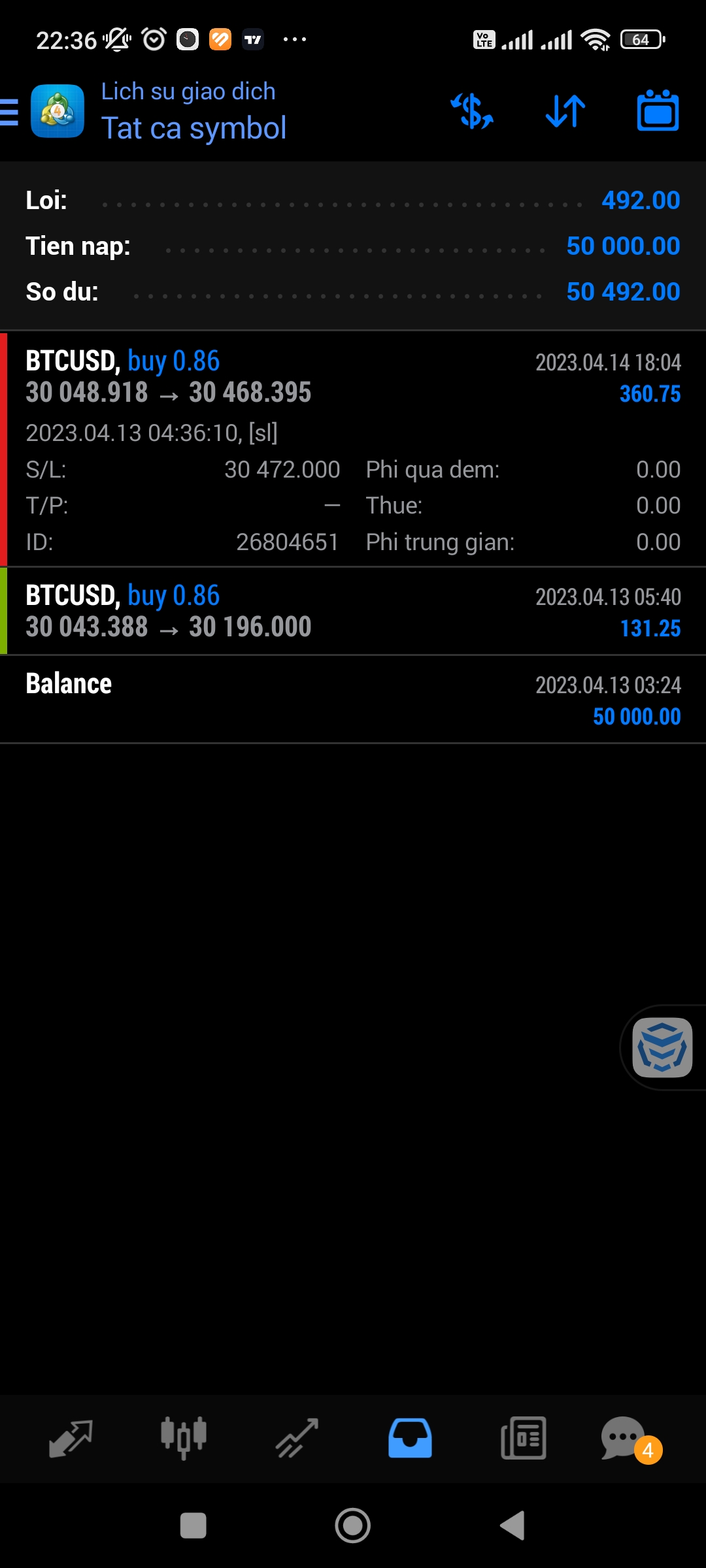Switch to the News tab
706x1568 pixels.
(x=523, y=1439)
